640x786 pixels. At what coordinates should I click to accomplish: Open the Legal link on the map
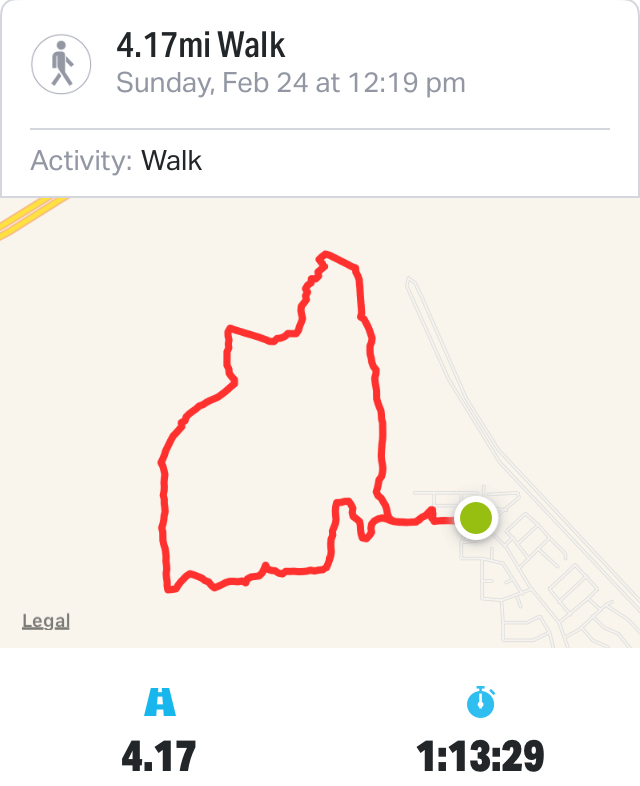pyautogui.click(x=46, y=622)
